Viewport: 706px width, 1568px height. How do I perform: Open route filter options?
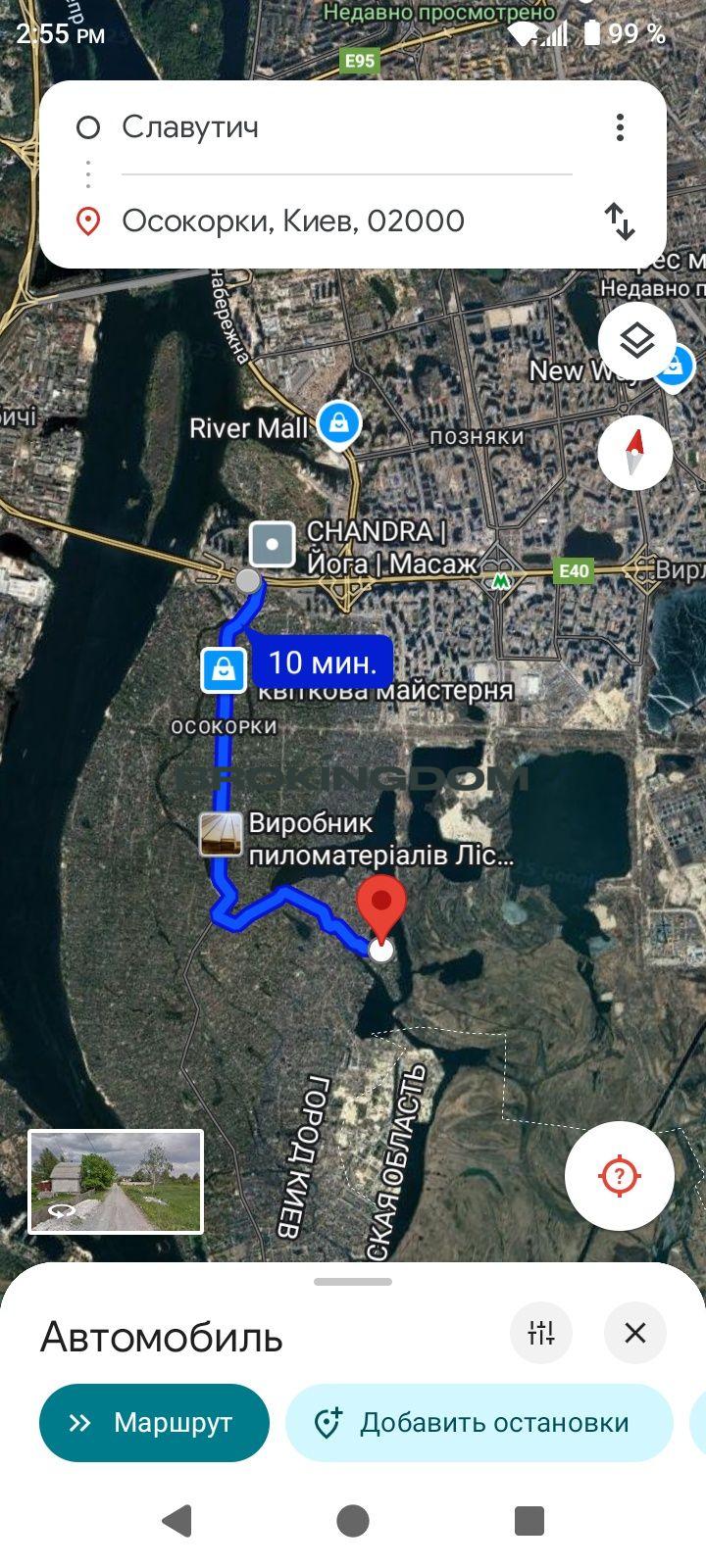(x=541, y=1333)
